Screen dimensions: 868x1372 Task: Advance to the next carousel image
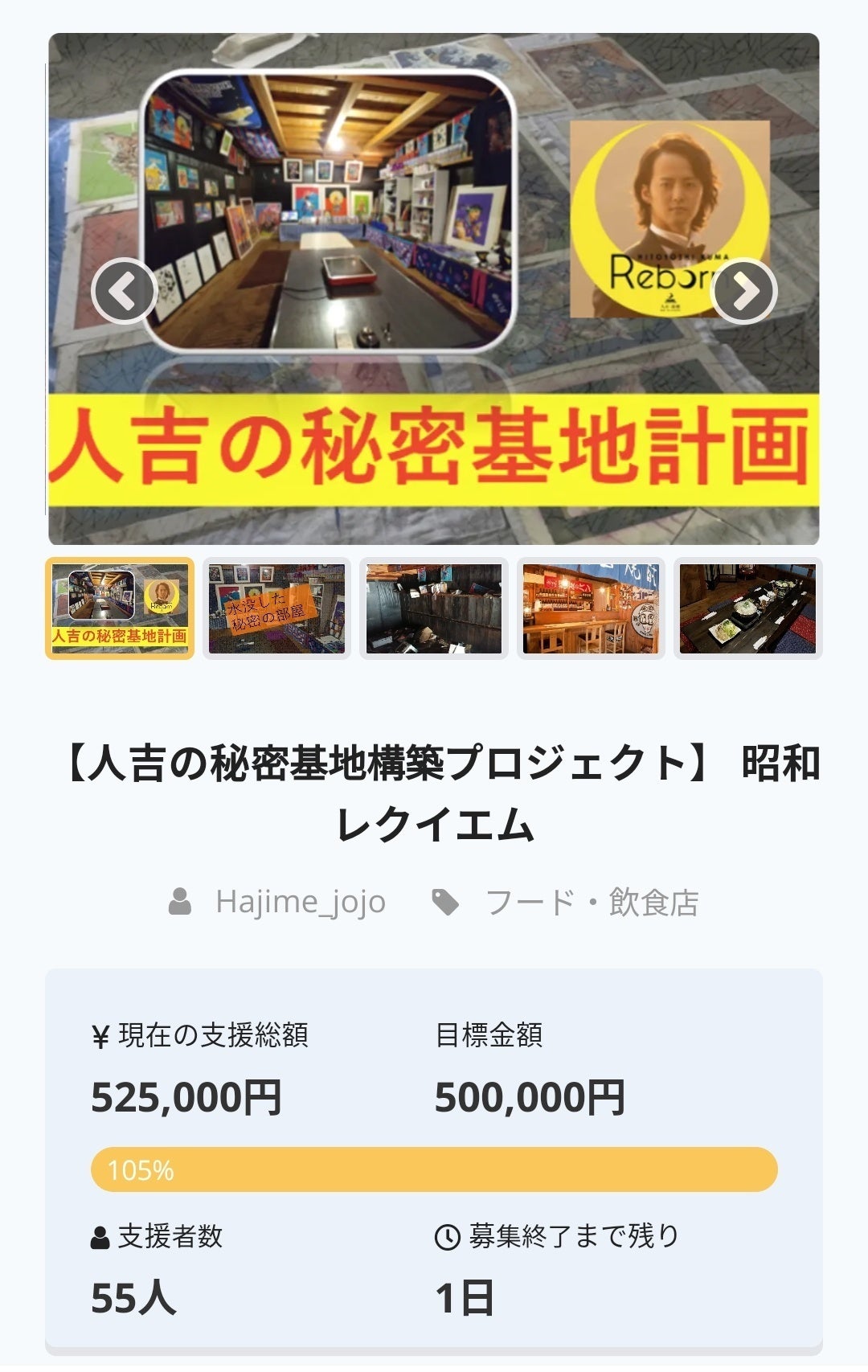tap(744, 292)
